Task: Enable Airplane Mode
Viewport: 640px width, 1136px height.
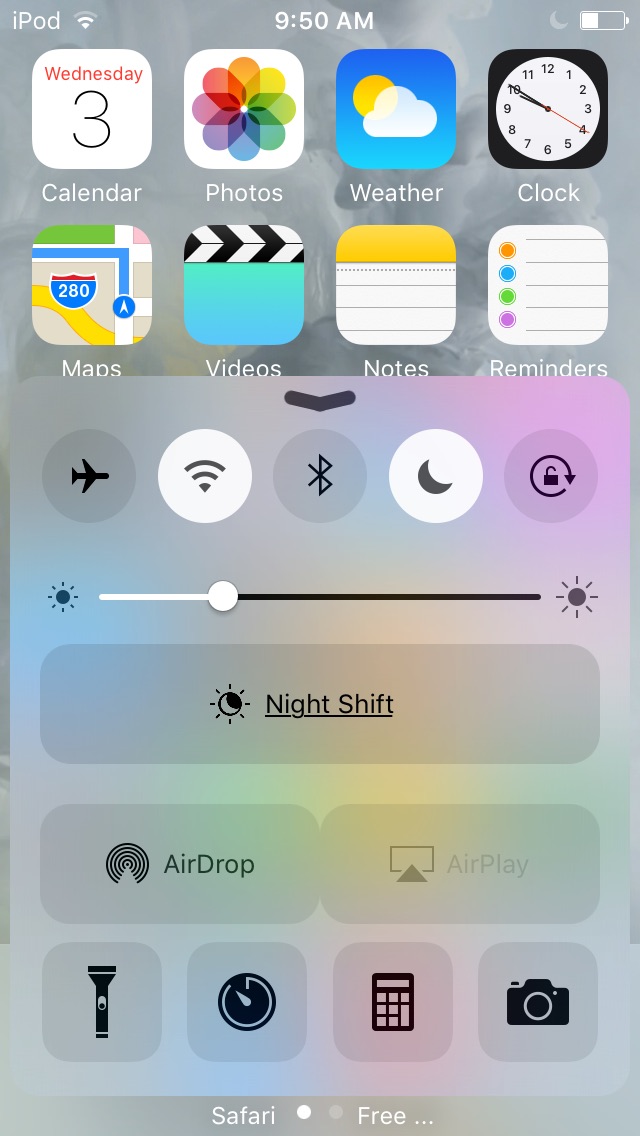Action: (x=89, y=476)
